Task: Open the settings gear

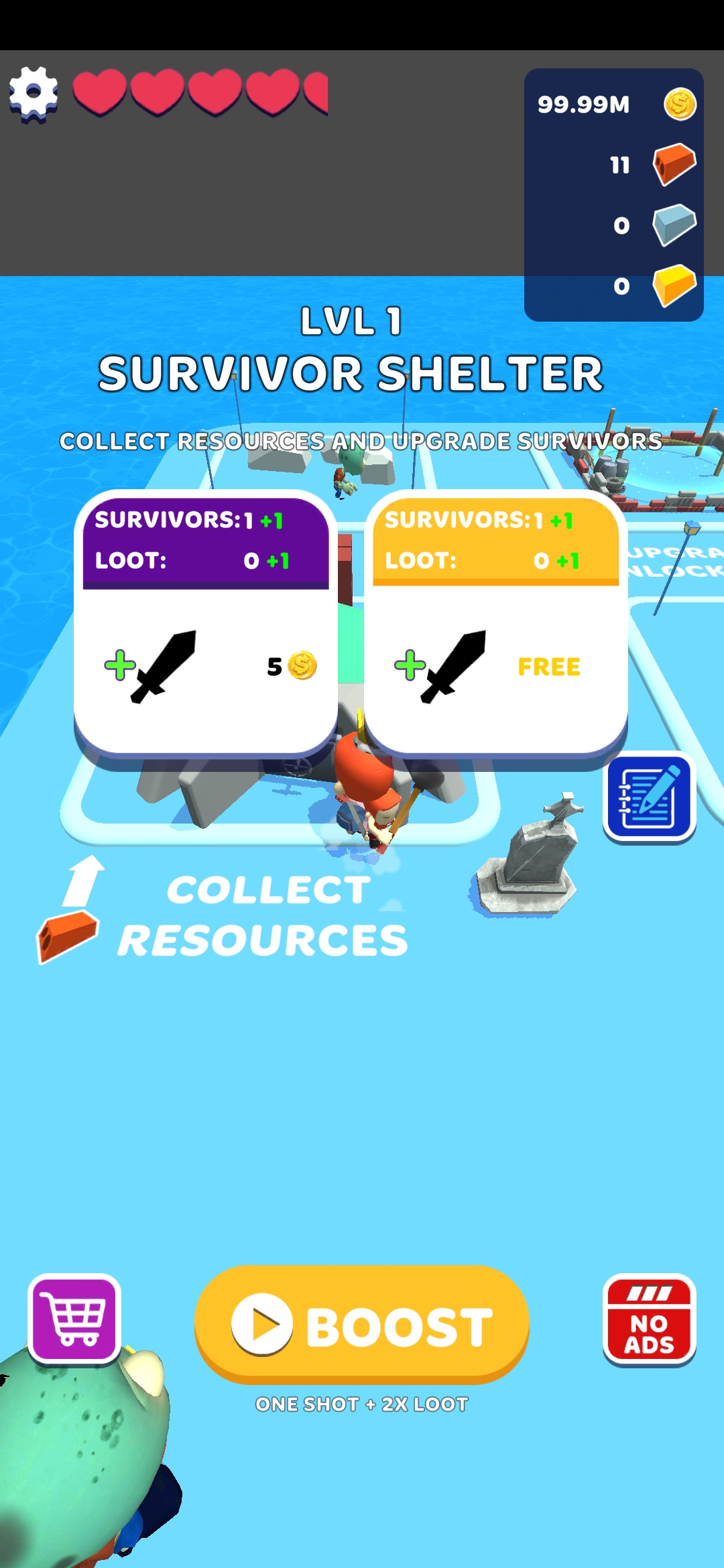Action: (x=34, y=94)
